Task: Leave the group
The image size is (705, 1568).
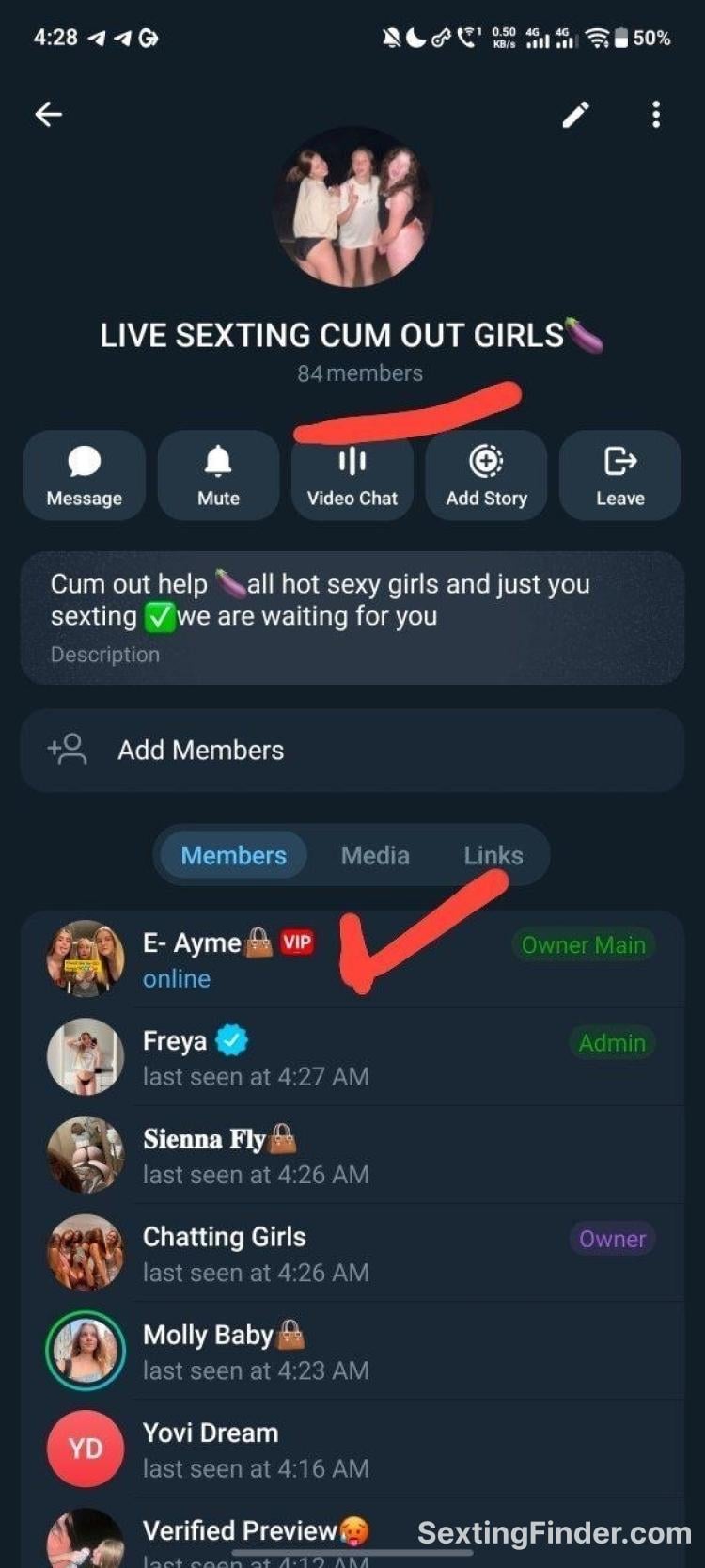Action: [620, 476]
